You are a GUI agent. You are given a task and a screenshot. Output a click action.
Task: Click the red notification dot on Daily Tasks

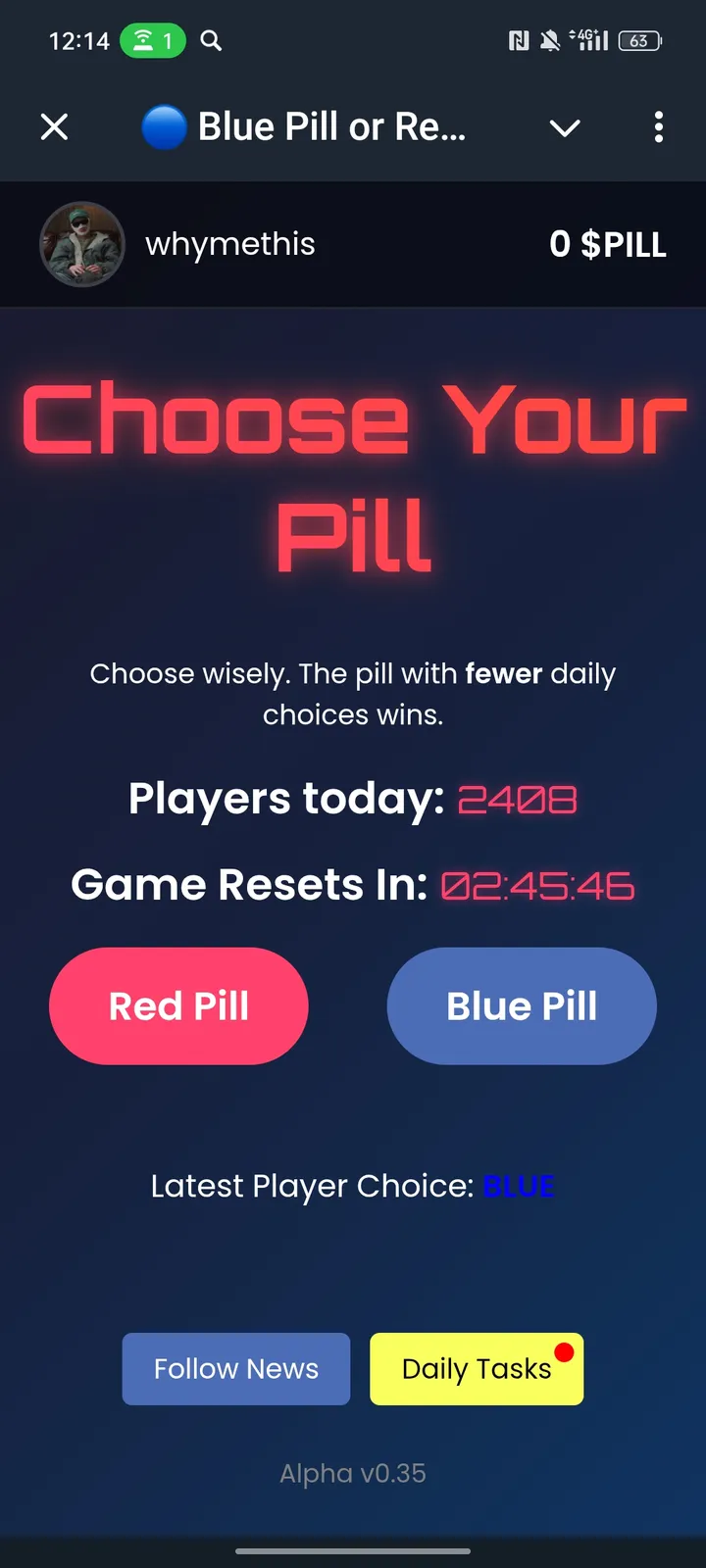tap(566, 1350)
